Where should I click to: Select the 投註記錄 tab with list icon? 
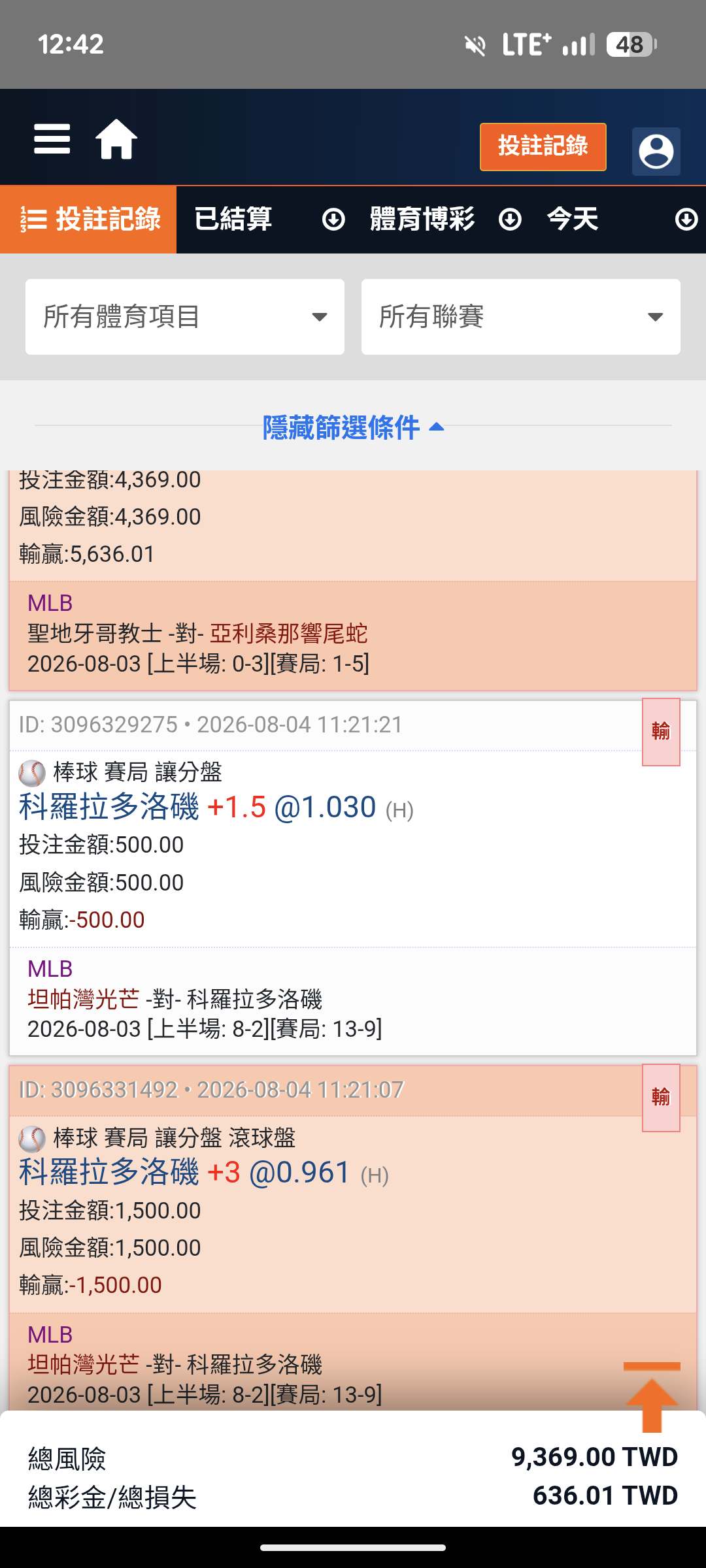coord(88,220)
